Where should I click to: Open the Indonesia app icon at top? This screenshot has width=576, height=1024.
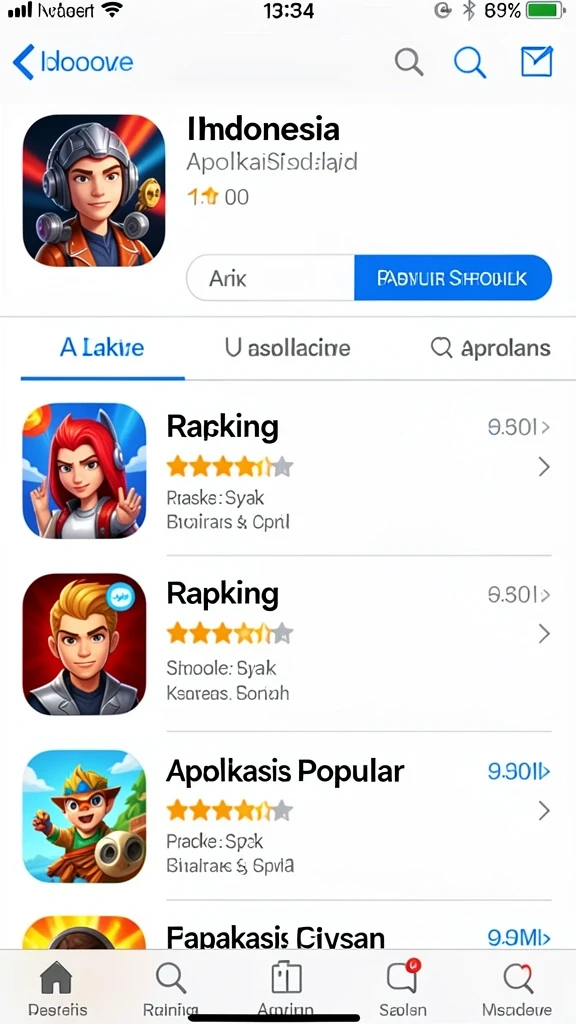[x=94, y=191]
